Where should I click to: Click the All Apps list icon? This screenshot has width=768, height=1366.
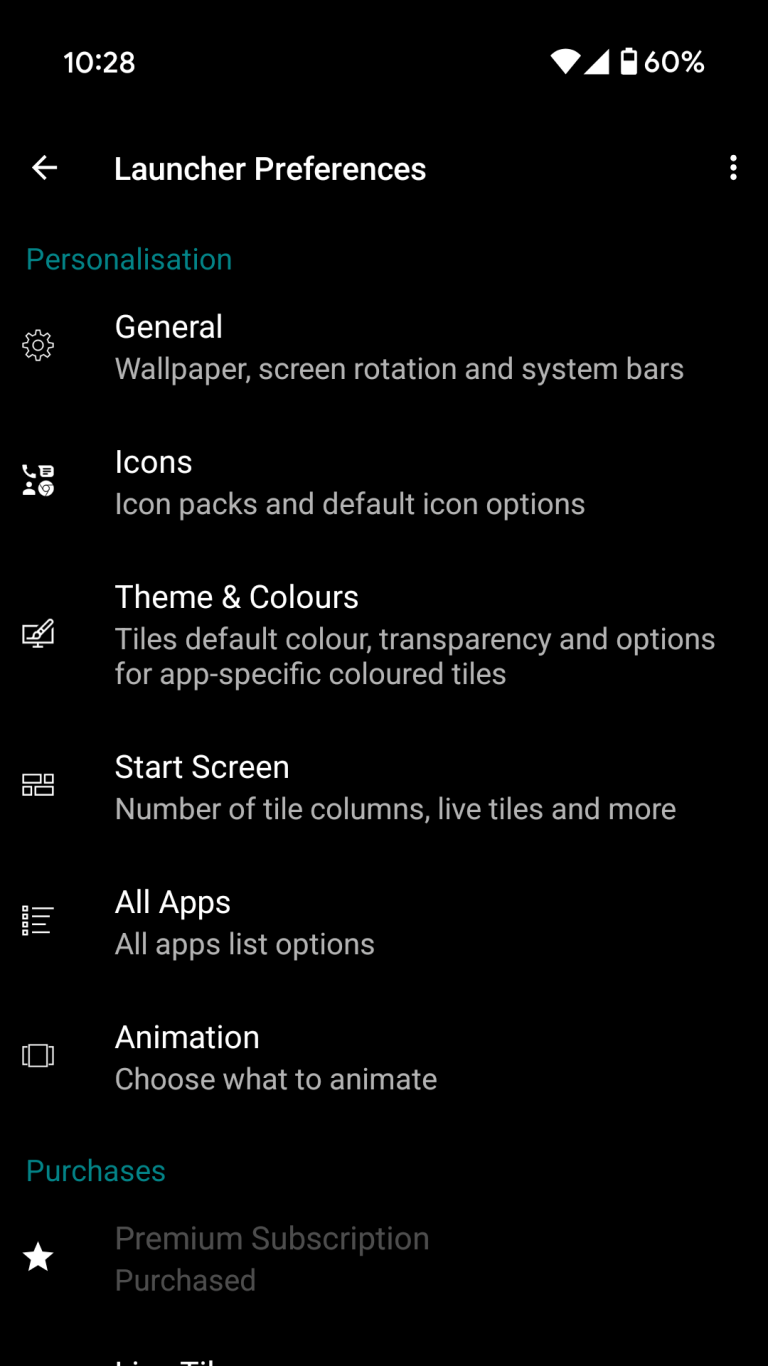pos(37,919)
